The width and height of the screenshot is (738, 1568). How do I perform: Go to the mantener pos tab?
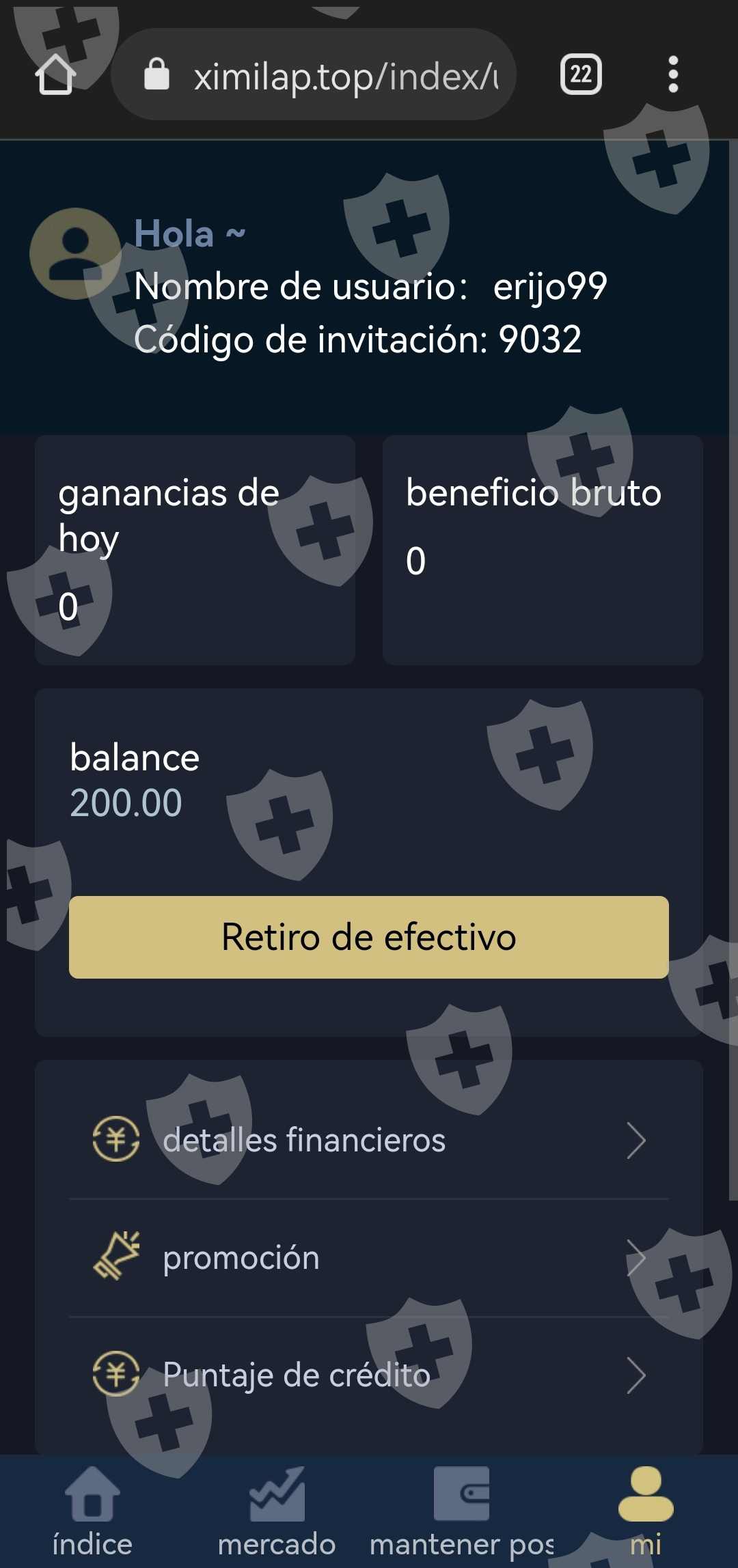tap(461, 1512)
